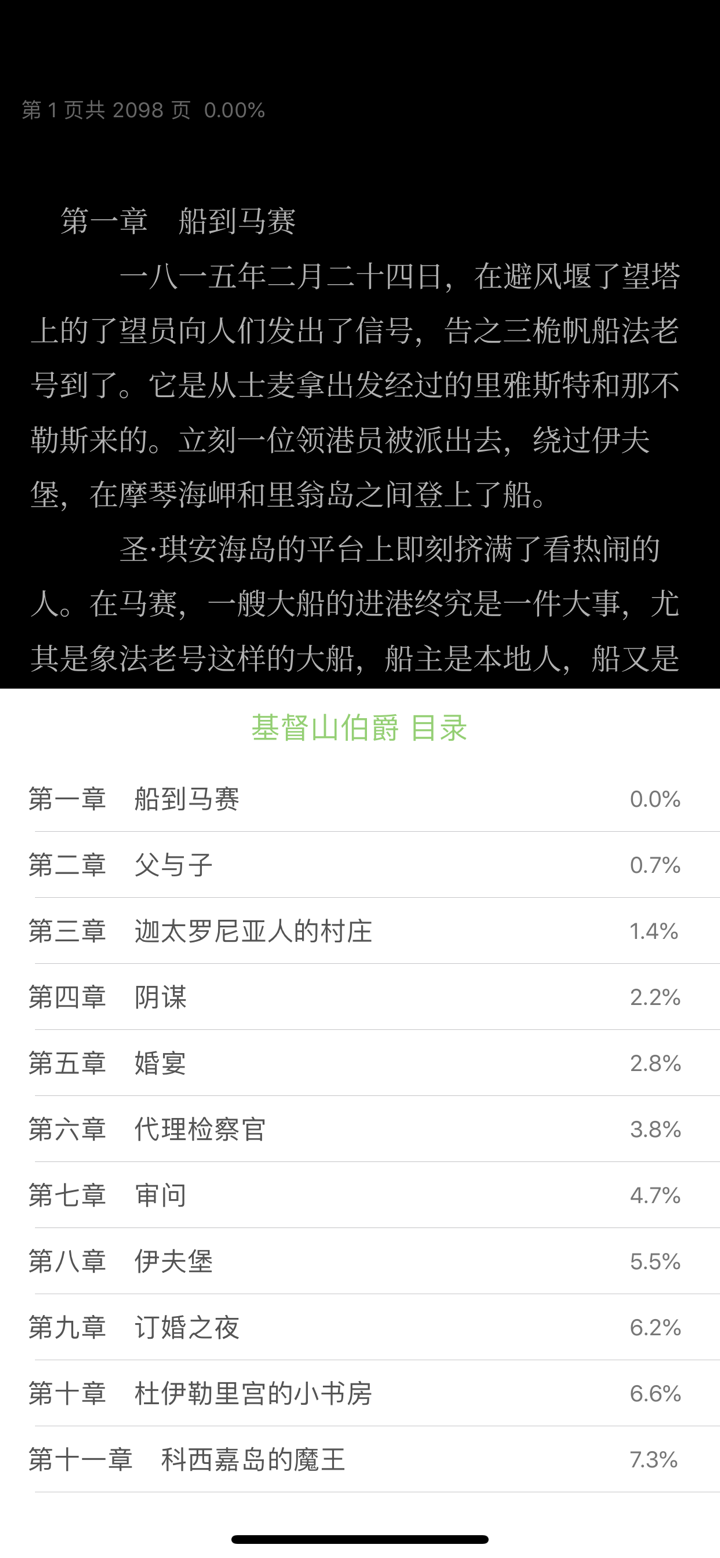The width and height of the screenshot is (720, 1558).
Task: Click the 3.8% value beside 第六章
Action: (x=655, y=1129)
